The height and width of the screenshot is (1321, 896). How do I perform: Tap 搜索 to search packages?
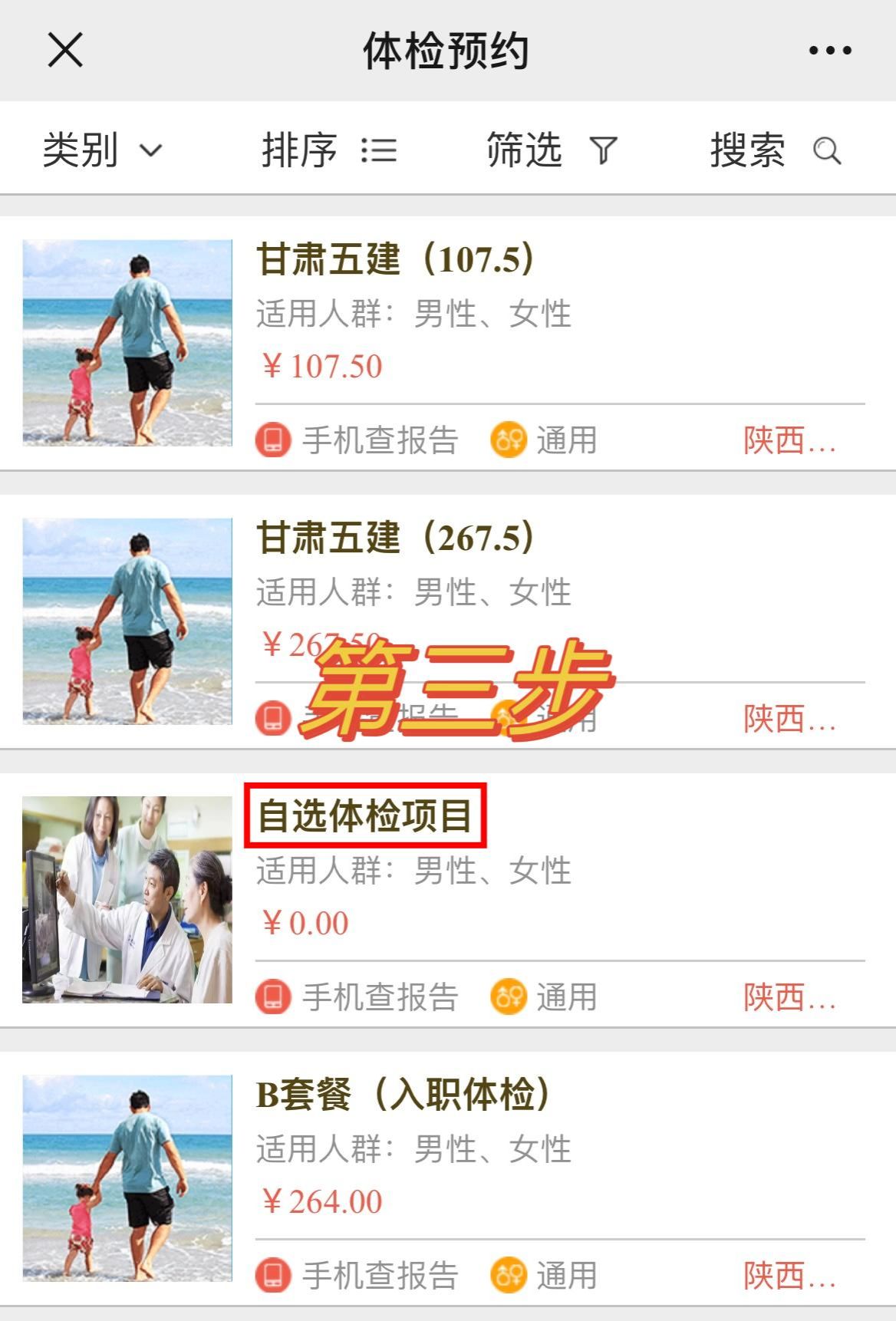(x=775, y=150)
